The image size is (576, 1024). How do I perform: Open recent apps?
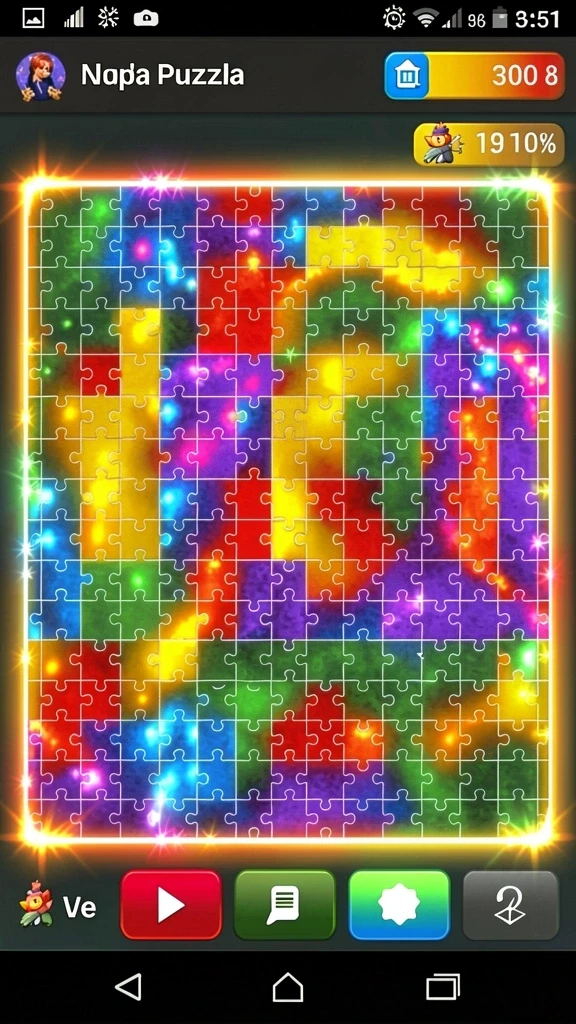coord(443,986)
